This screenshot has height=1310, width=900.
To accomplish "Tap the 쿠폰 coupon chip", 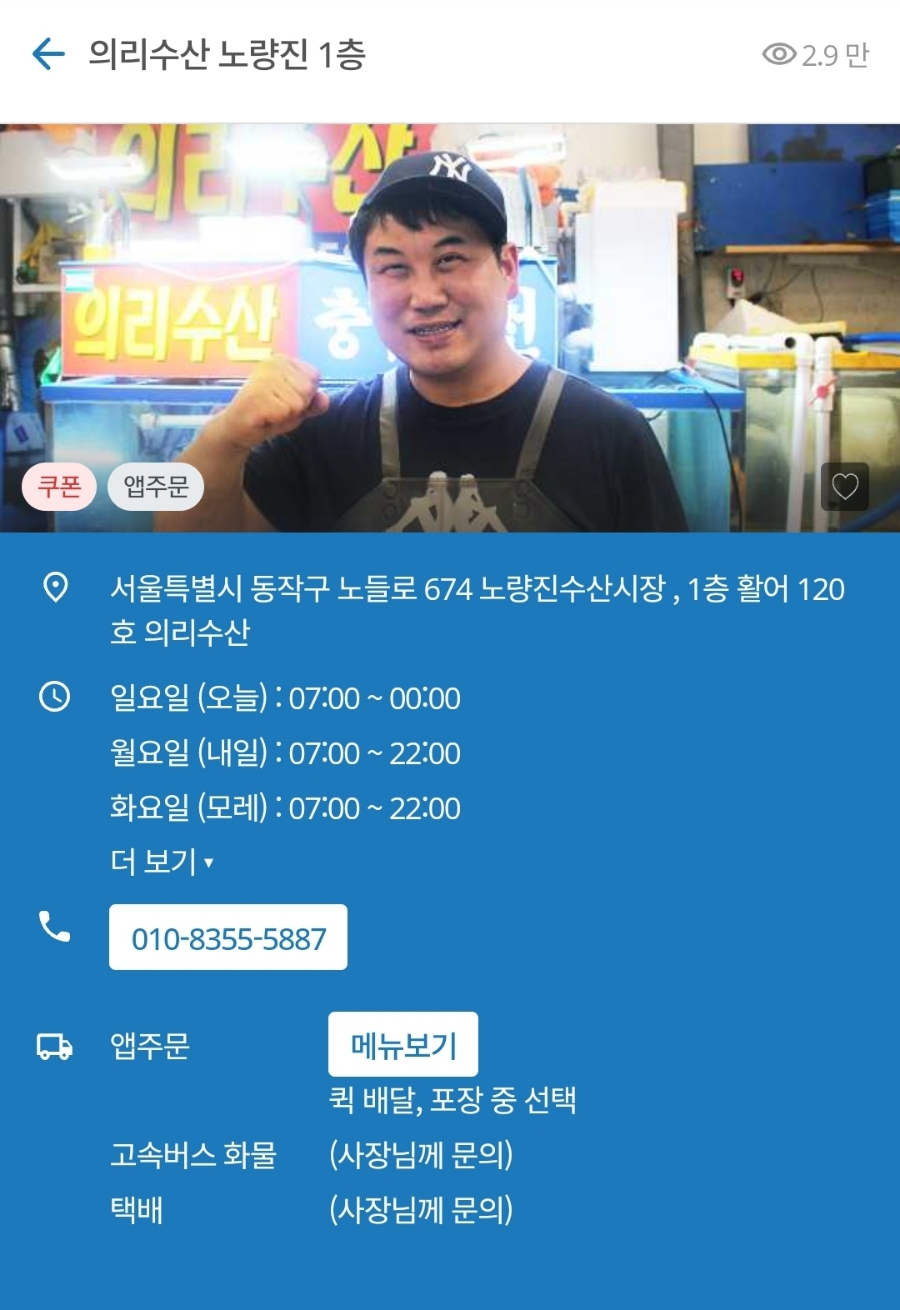I will (x=59, y=487).
